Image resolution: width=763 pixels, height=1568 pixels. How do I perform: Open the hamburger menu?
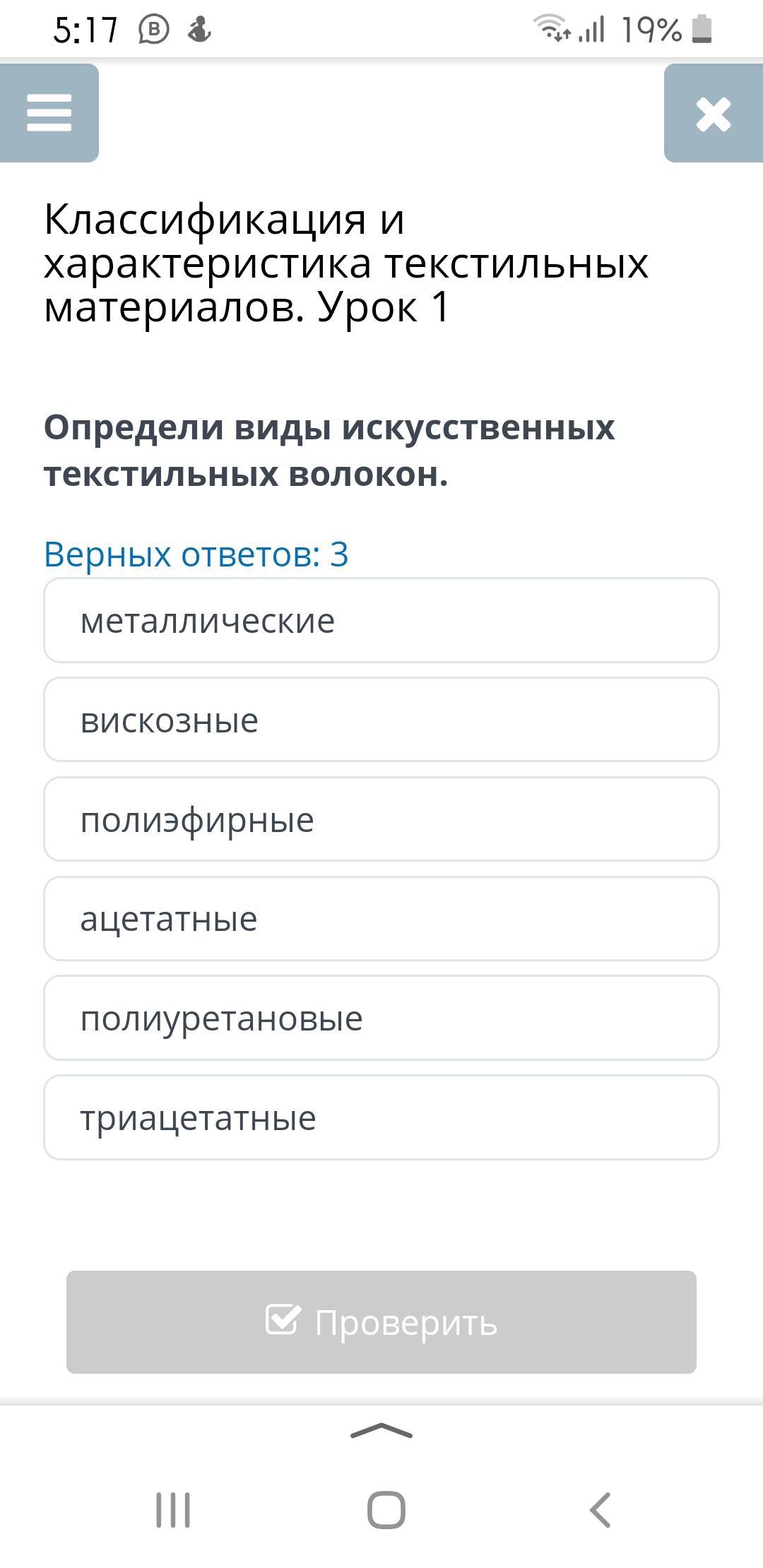(x=49, y=113)
